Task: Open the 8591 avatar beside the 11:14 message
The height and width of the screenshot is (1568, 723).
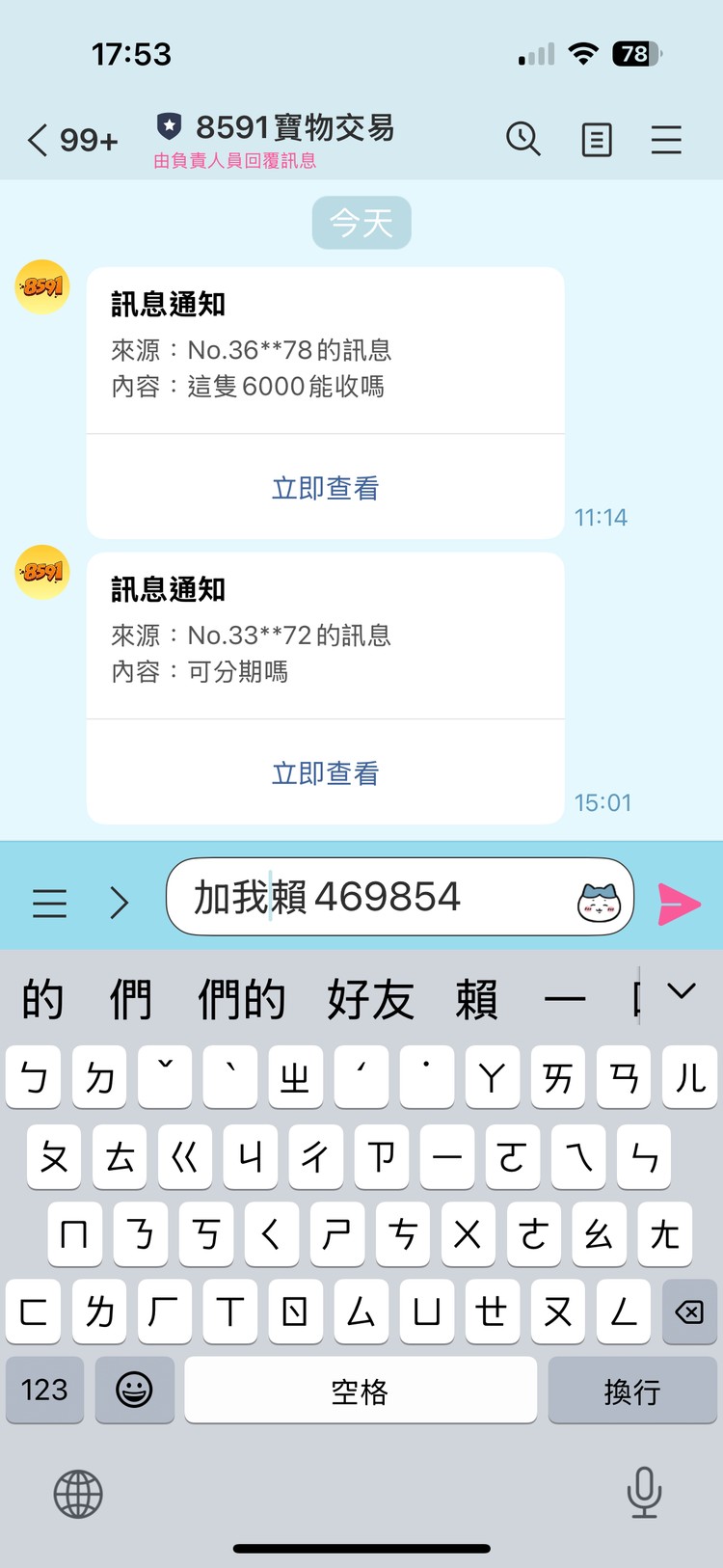Action: click(x=42, y=286)
